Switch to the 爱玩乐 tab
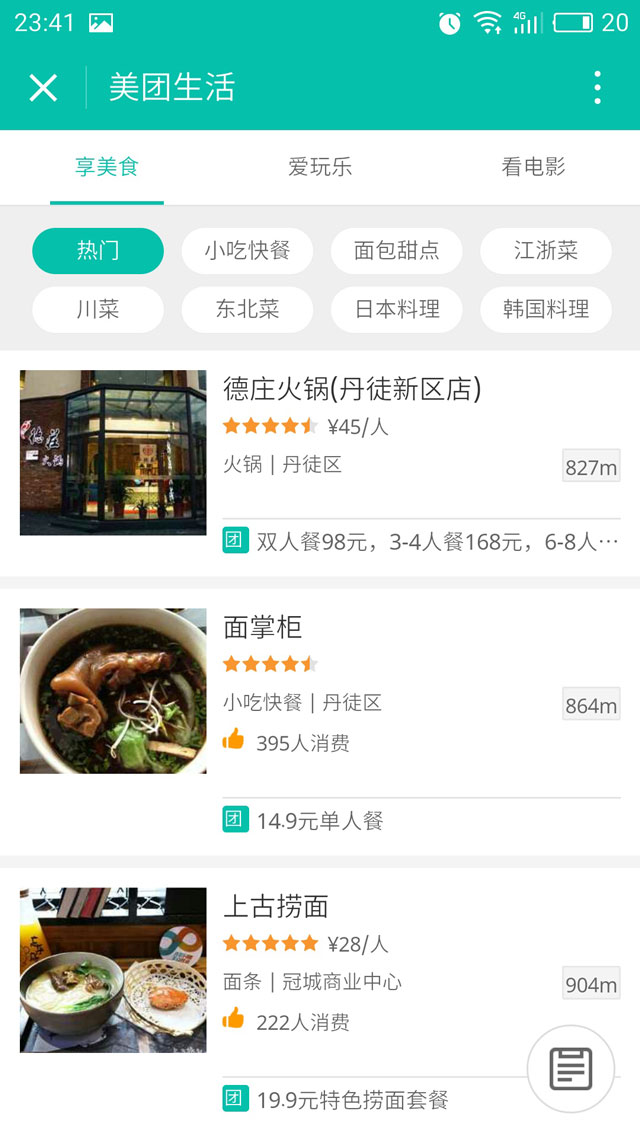Image resolution: width=640 pixels, height=1138 pixels. click(320, 167)
